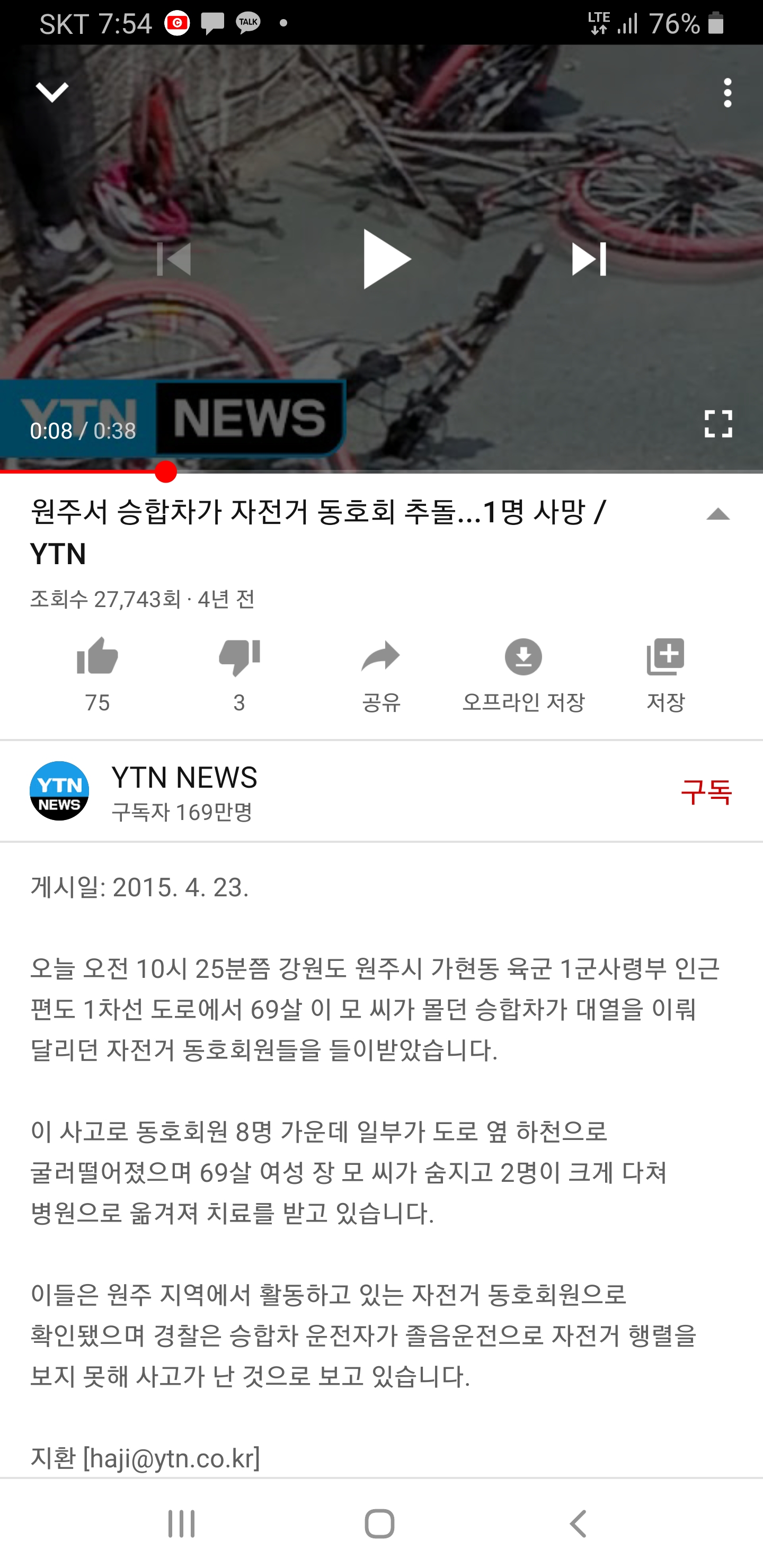Dislike this video

point(239,657)
